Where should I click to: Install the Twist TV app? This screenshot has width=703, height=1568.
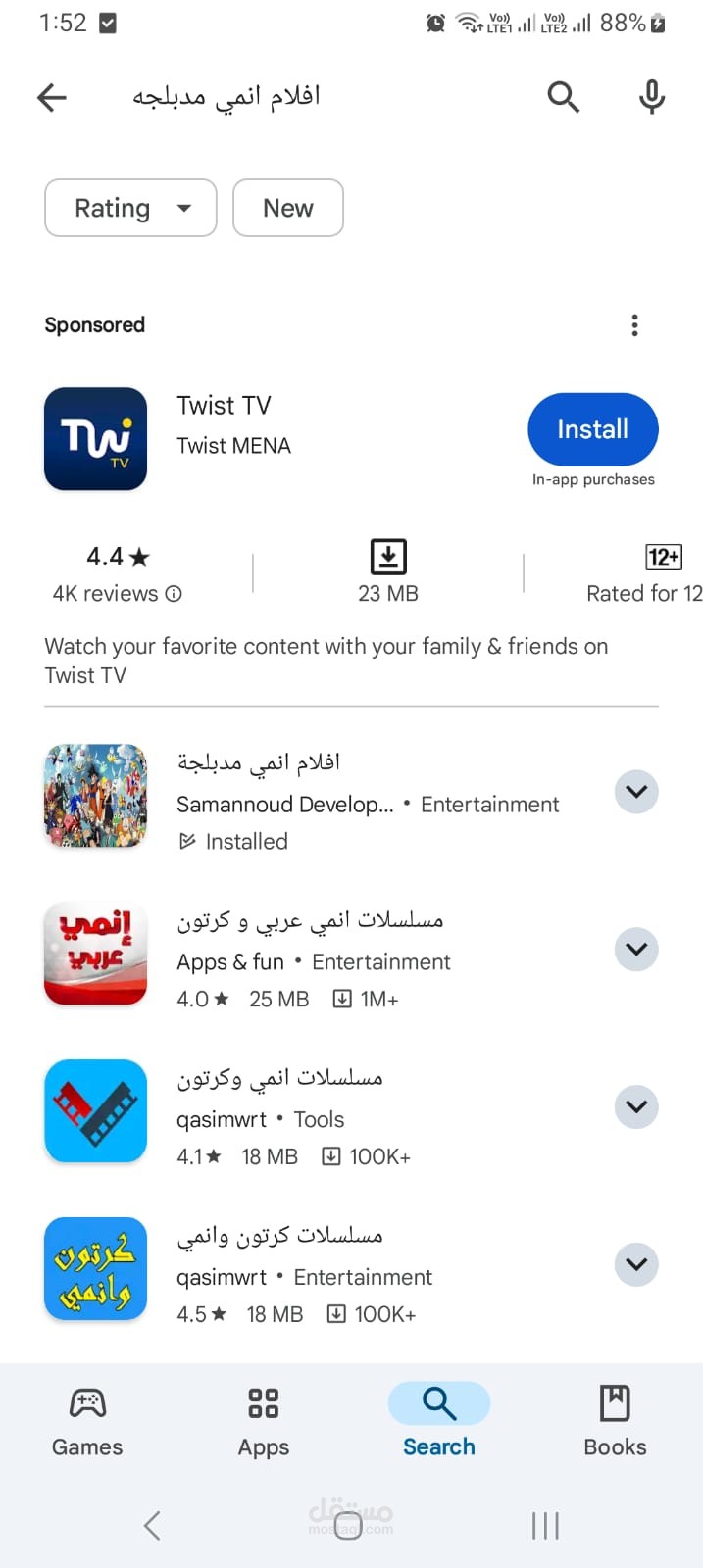tap(592, 429)
